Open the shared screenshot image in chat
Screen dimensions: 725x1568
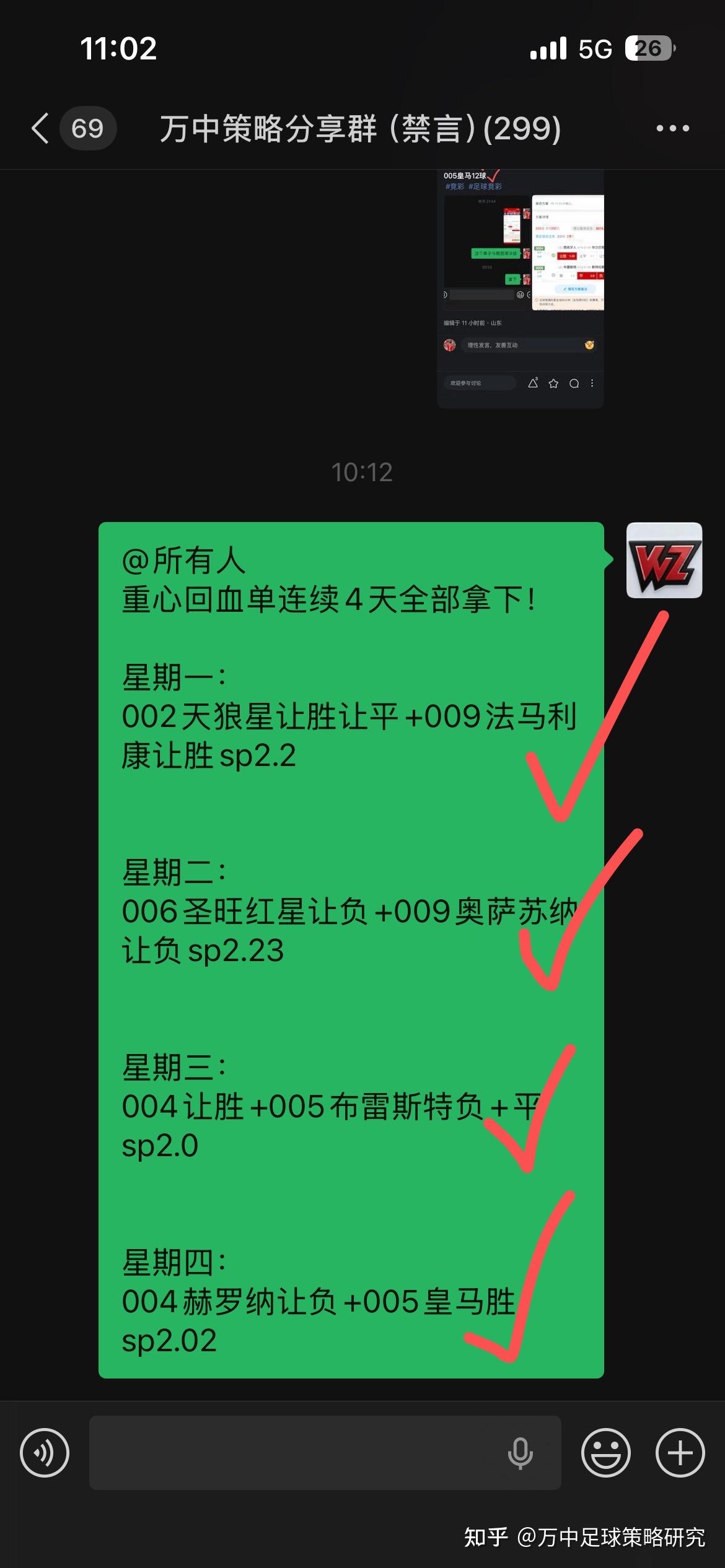click(521, 289)
